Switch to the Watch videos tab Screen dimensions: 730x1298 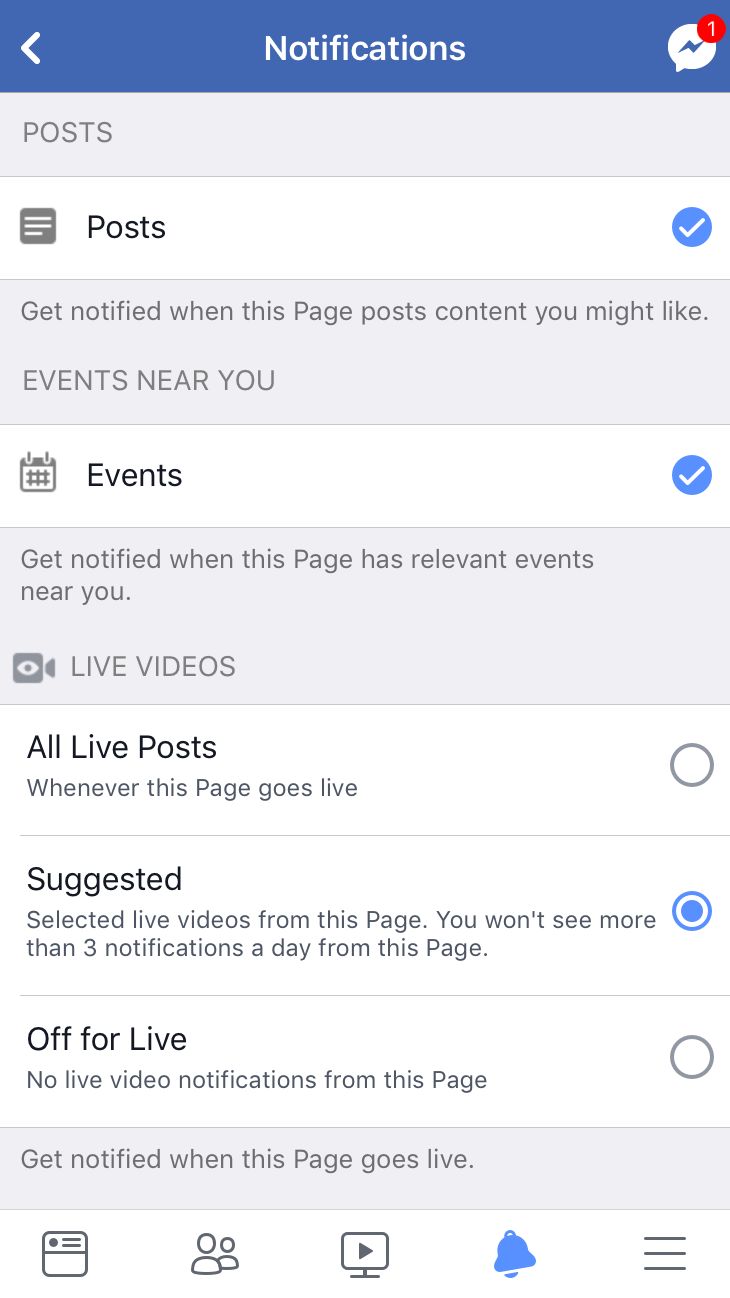pos(365,1254)
